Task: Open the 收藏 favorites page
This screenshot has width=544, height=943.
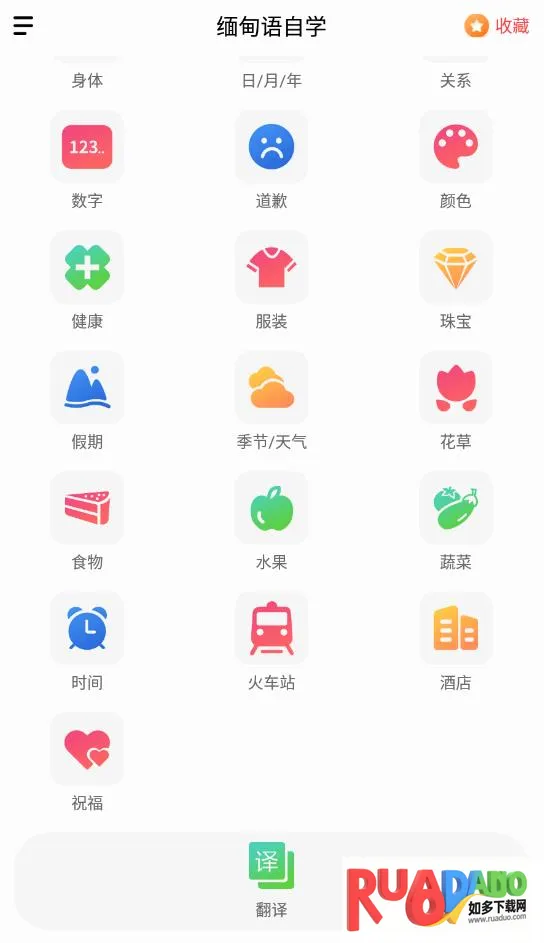Action: pos(497,26)
